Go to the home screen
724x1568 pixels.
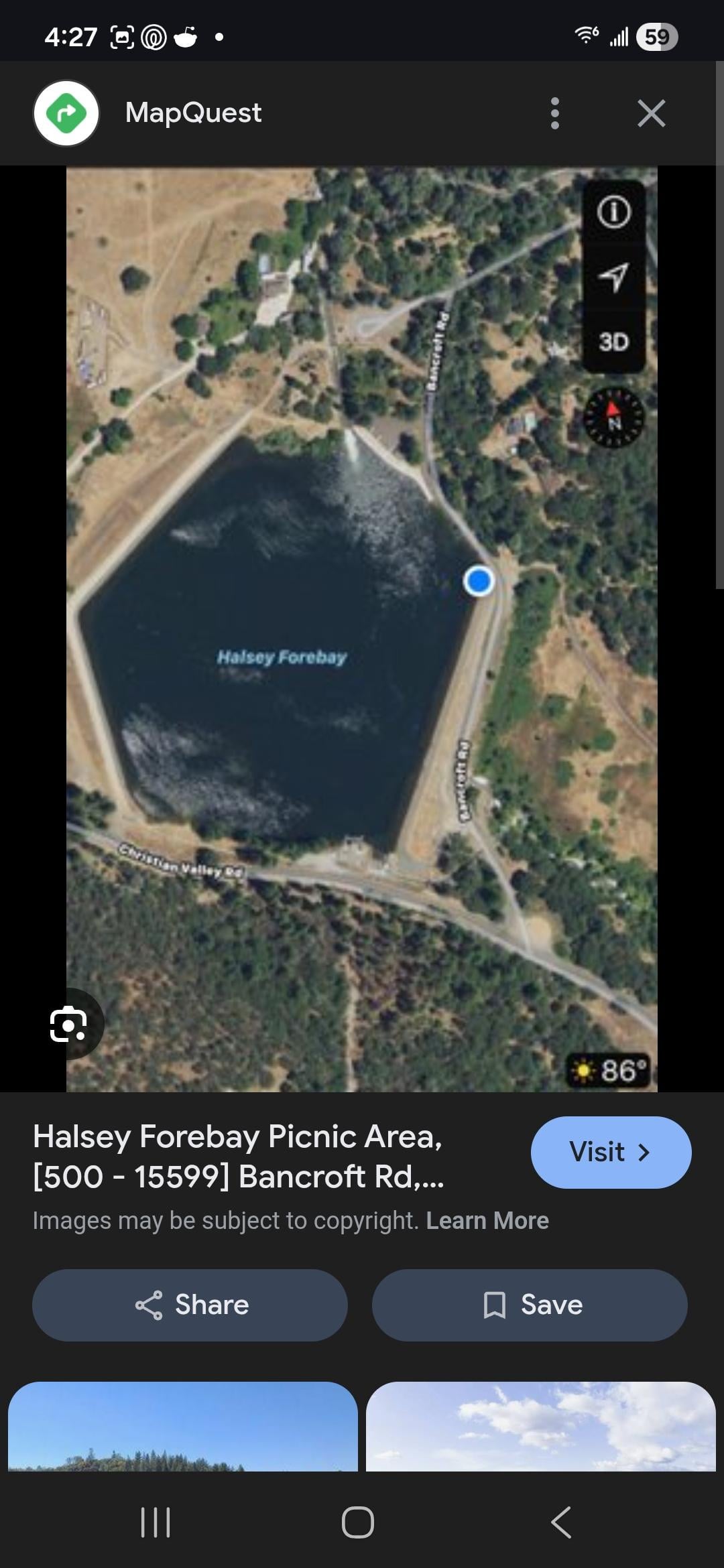pyautogui.click(x=358, y=1522)
